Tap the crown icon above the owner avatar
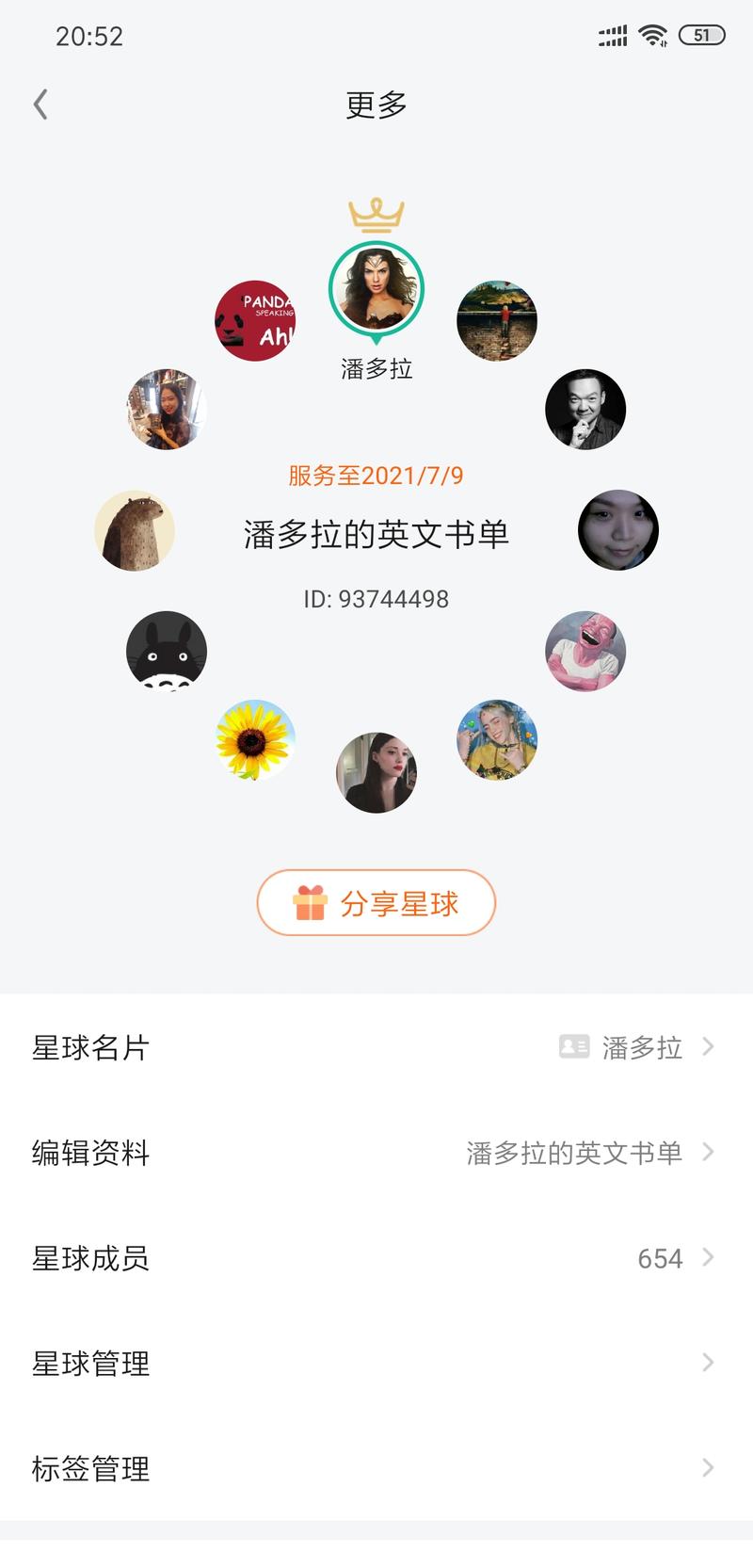The height and width of the screenshot is (1568, 753). (x=376, y=217)
